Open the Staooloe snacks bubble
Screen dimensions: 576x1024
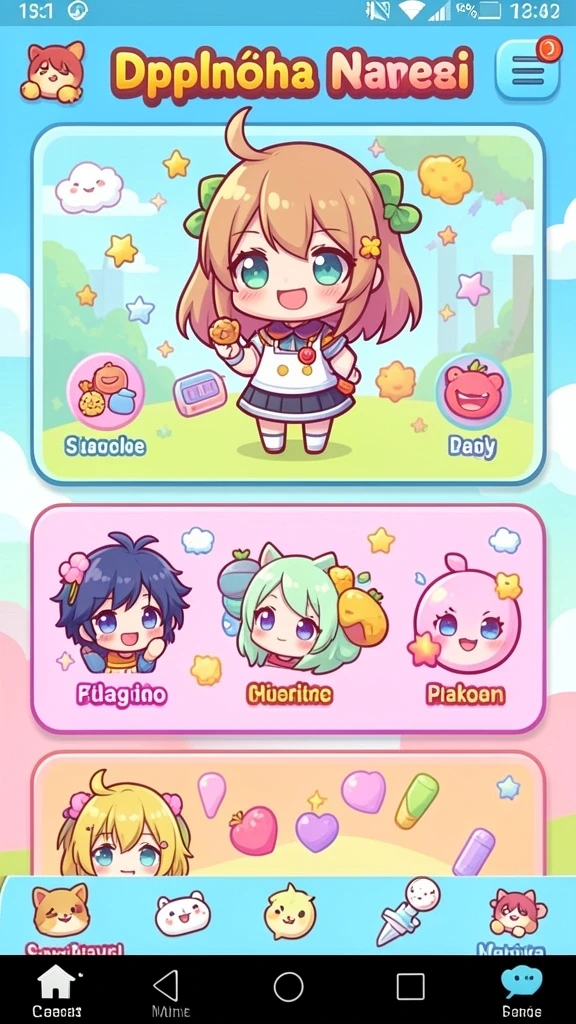106,391
